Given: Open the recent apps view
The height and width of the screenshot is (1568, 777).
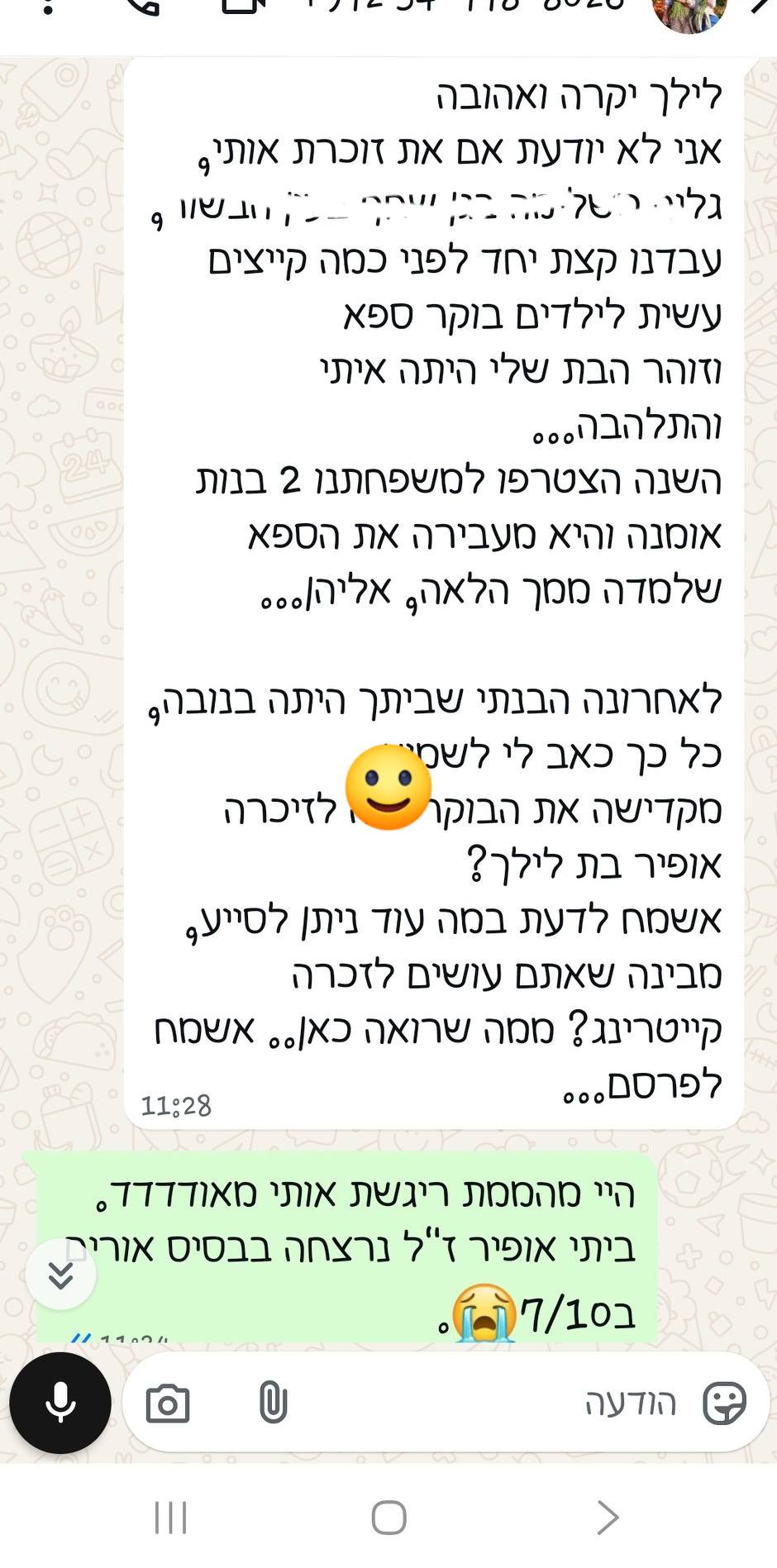Looking at the screenshot, I should coord(171,1518).
